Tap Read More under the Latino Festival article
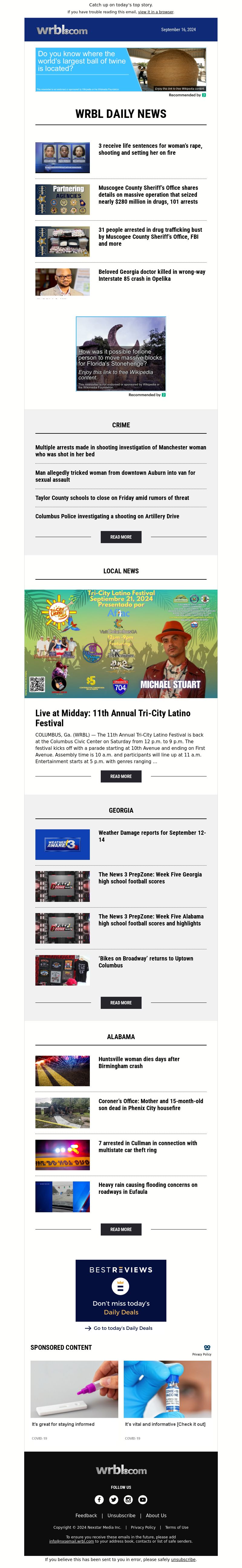 [x=121, y=776]
